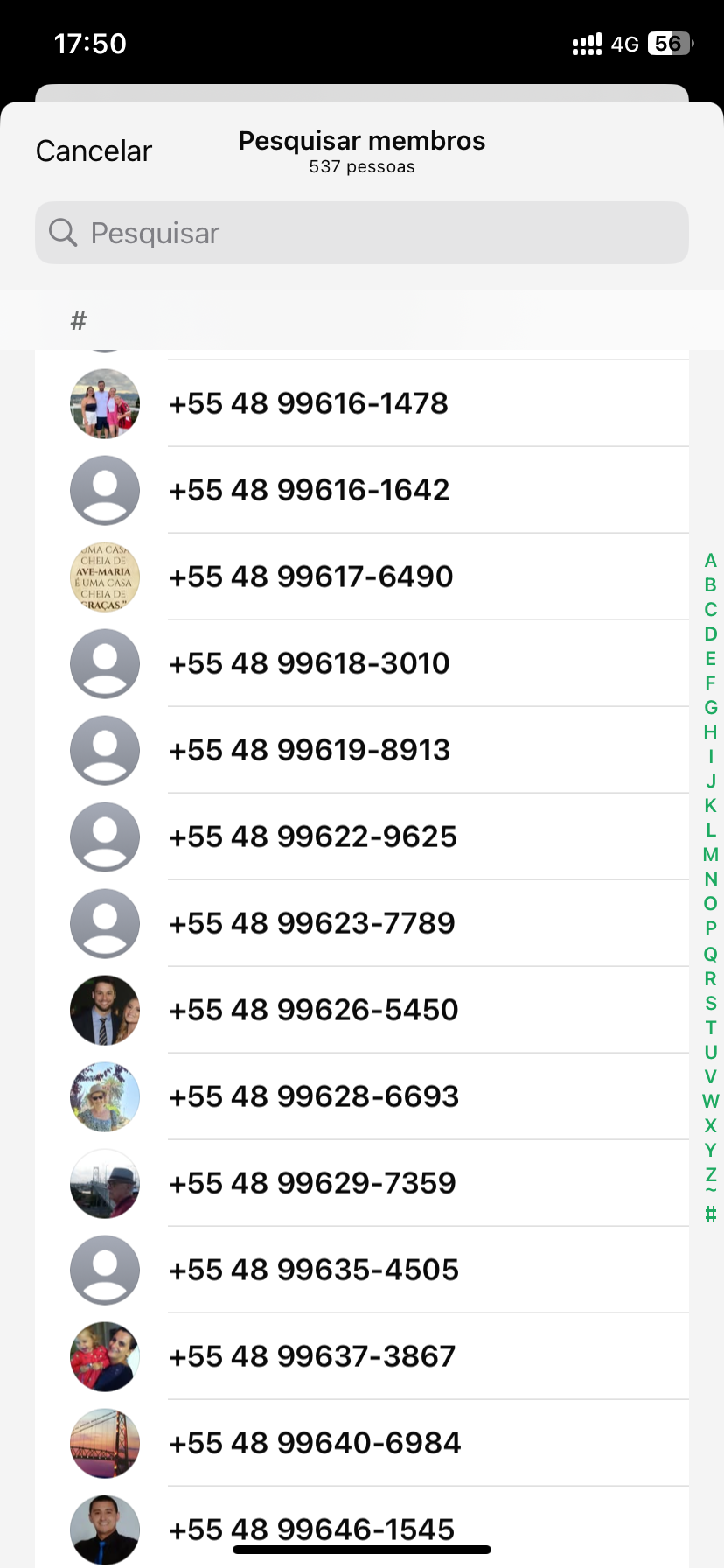Select member +55 48 99629-7359
724x1568 pixels.
pyautogui.click(x=311, y=1183)
